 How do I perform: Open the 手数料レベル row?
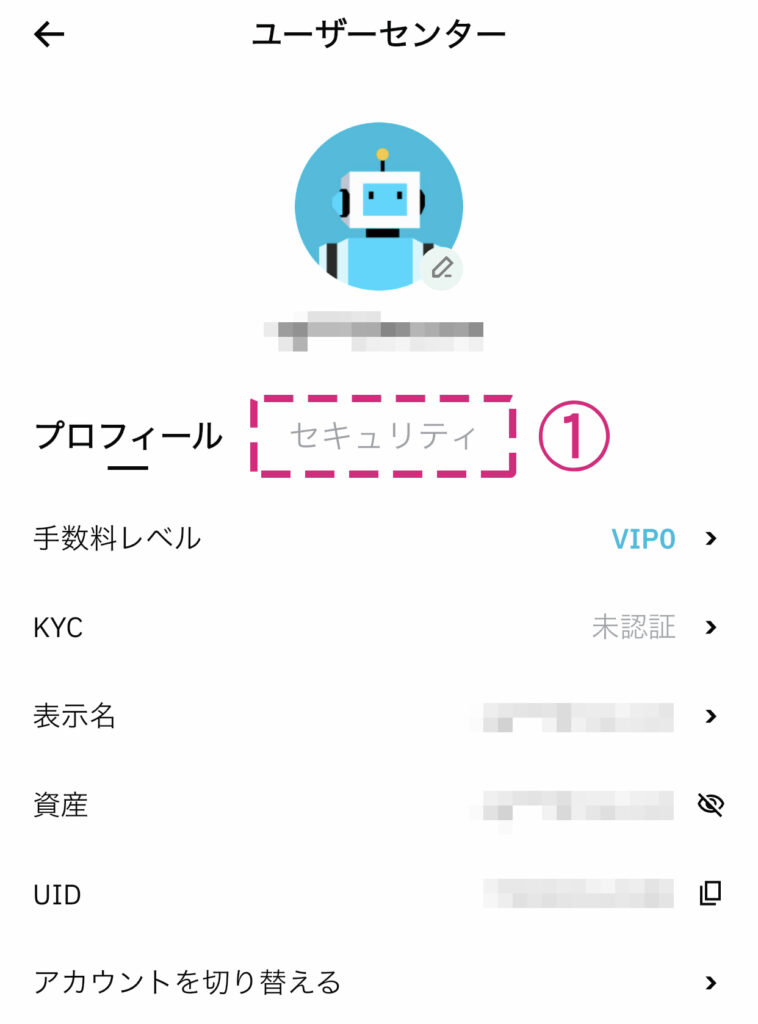pyautogui.click(x=378, y=539)
